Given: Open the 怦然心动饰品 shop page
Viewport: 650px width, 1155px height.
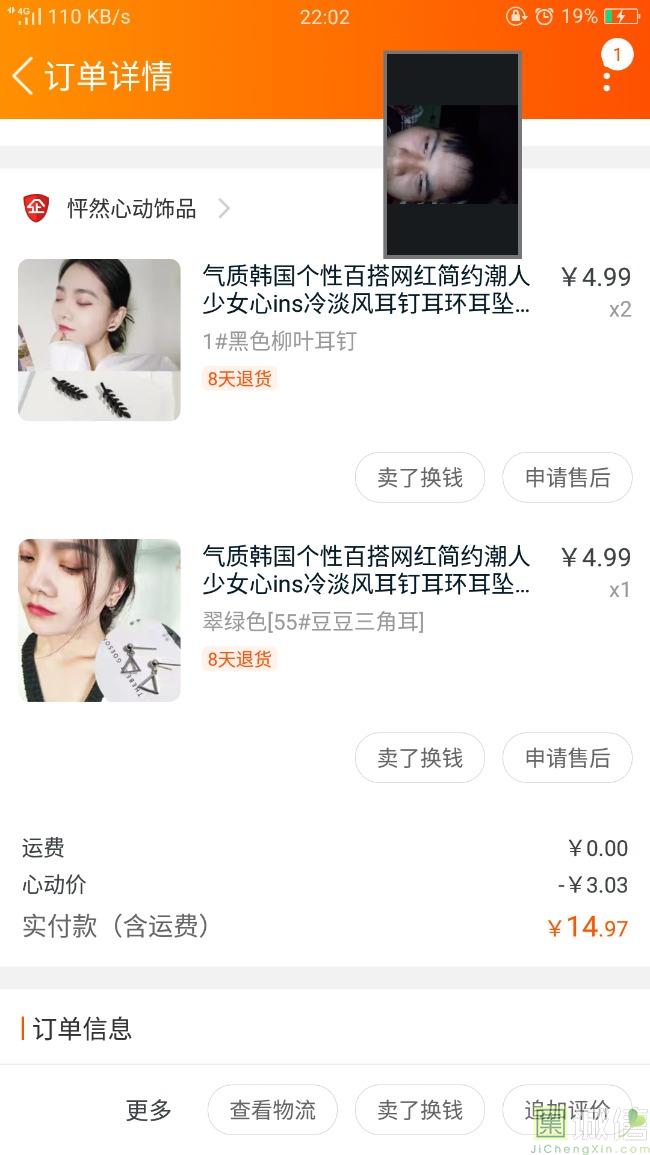Looking at the screenshot, I should pyautogui.click(x=131, y=209).
